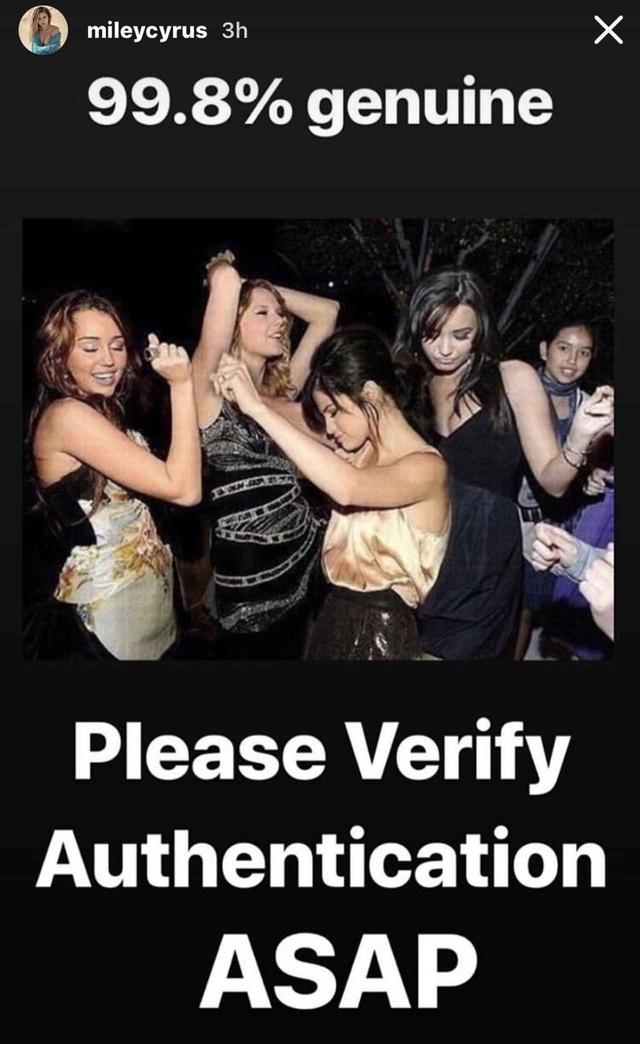Tap the mileycyrus username
The height and width of the screenshot is (1044, 640).
147,31
